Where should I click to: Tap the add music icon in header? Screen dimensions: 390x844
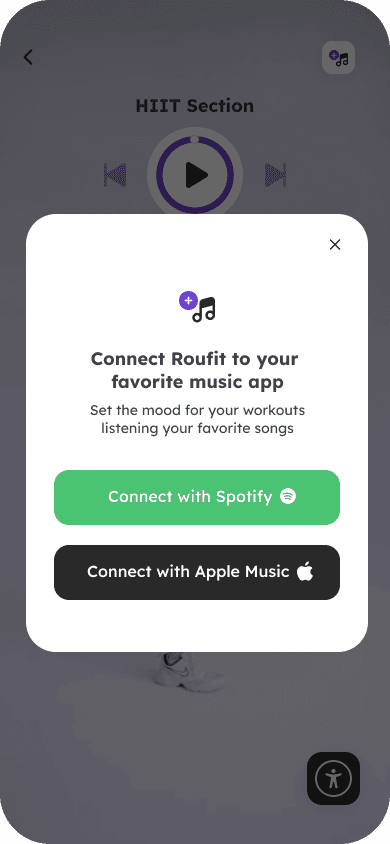[338, 57]
